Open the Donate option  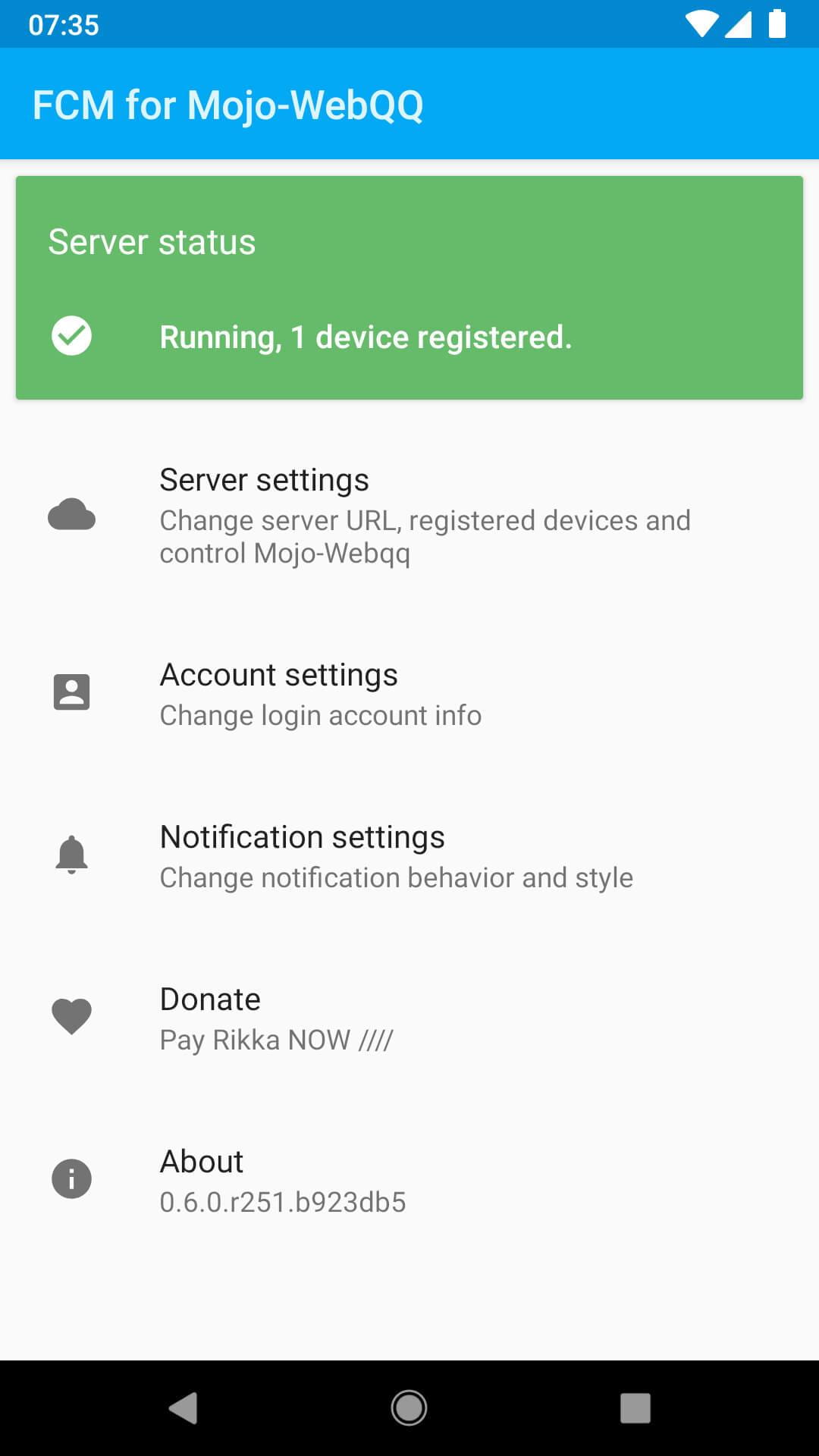(x=409, y=1018)
